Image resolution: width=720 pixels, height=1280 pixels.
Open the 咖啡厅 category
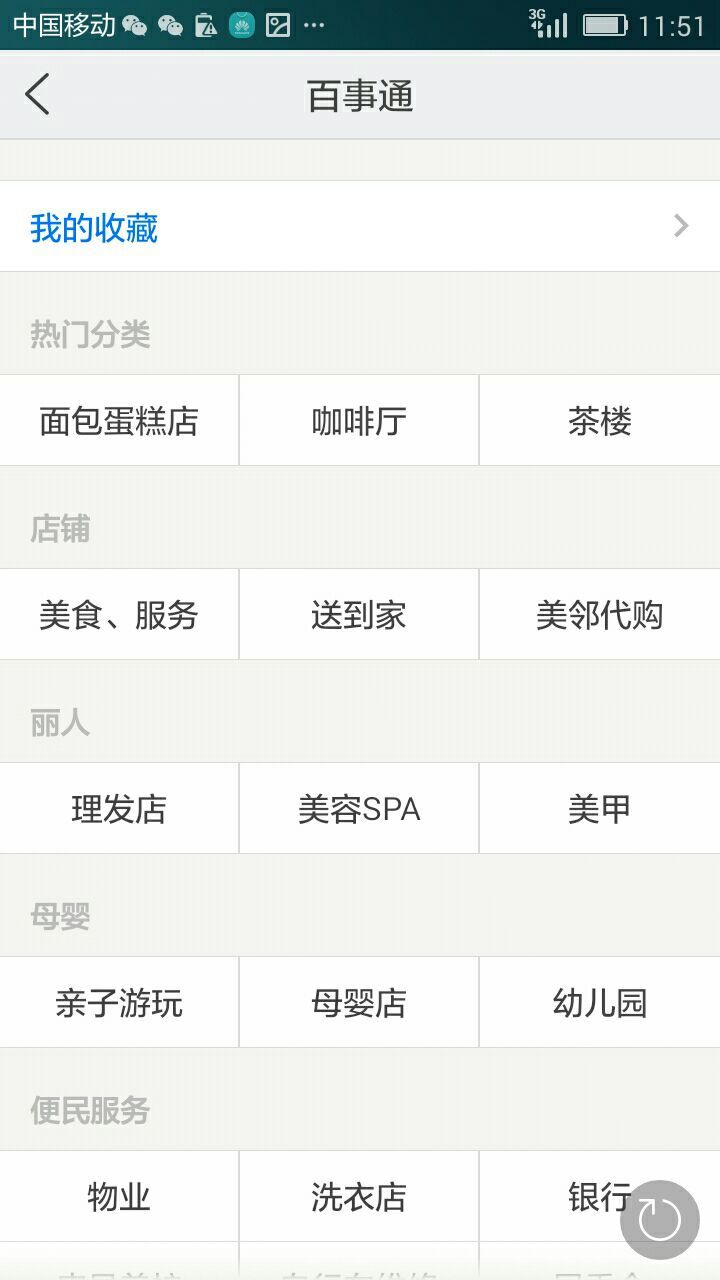point(359,421)
